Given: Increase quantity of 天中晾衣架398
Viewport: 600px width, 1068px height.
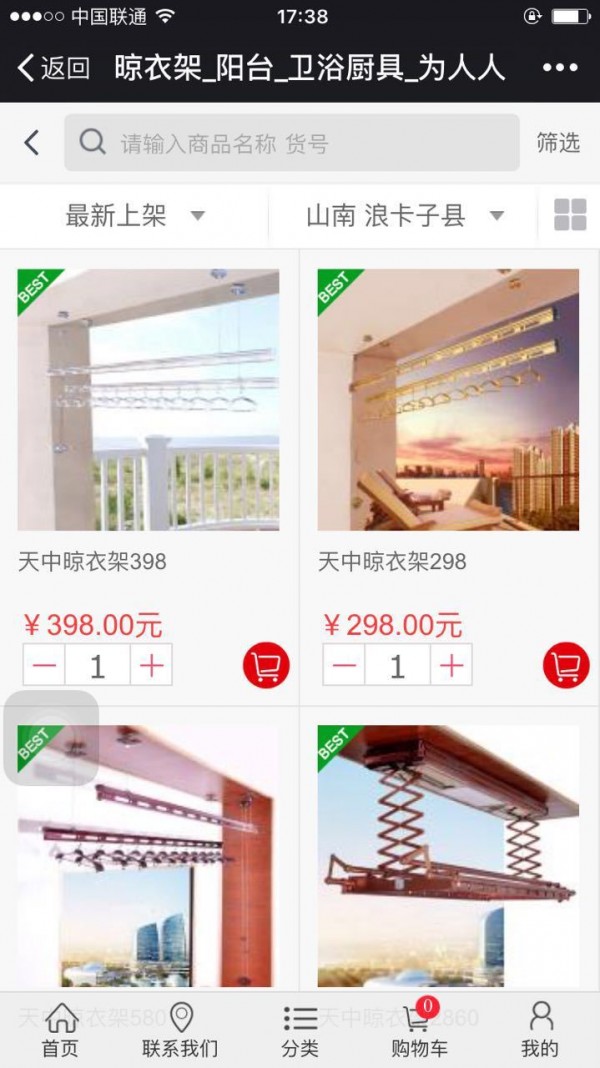Looking at the screenshot, I should coord(151,666).
